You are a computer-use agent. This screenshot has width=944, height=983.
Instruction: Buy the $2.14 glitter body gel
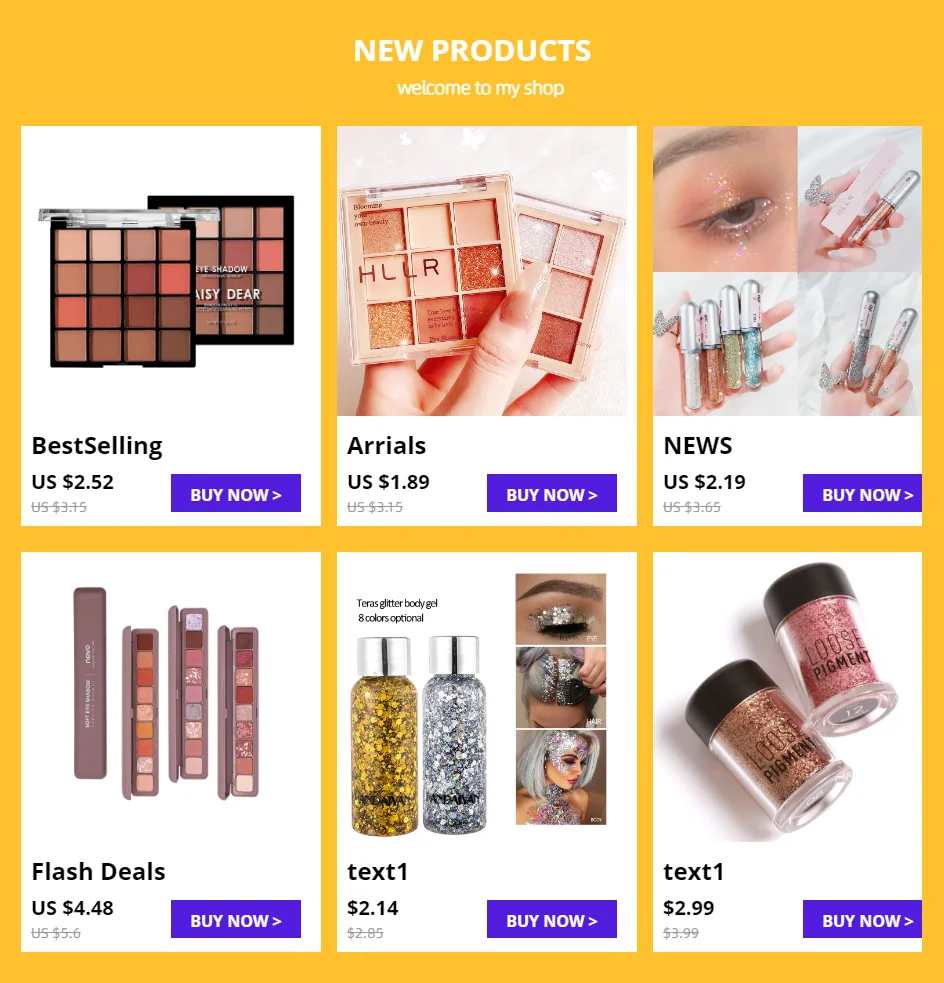[x=552, y=919]
